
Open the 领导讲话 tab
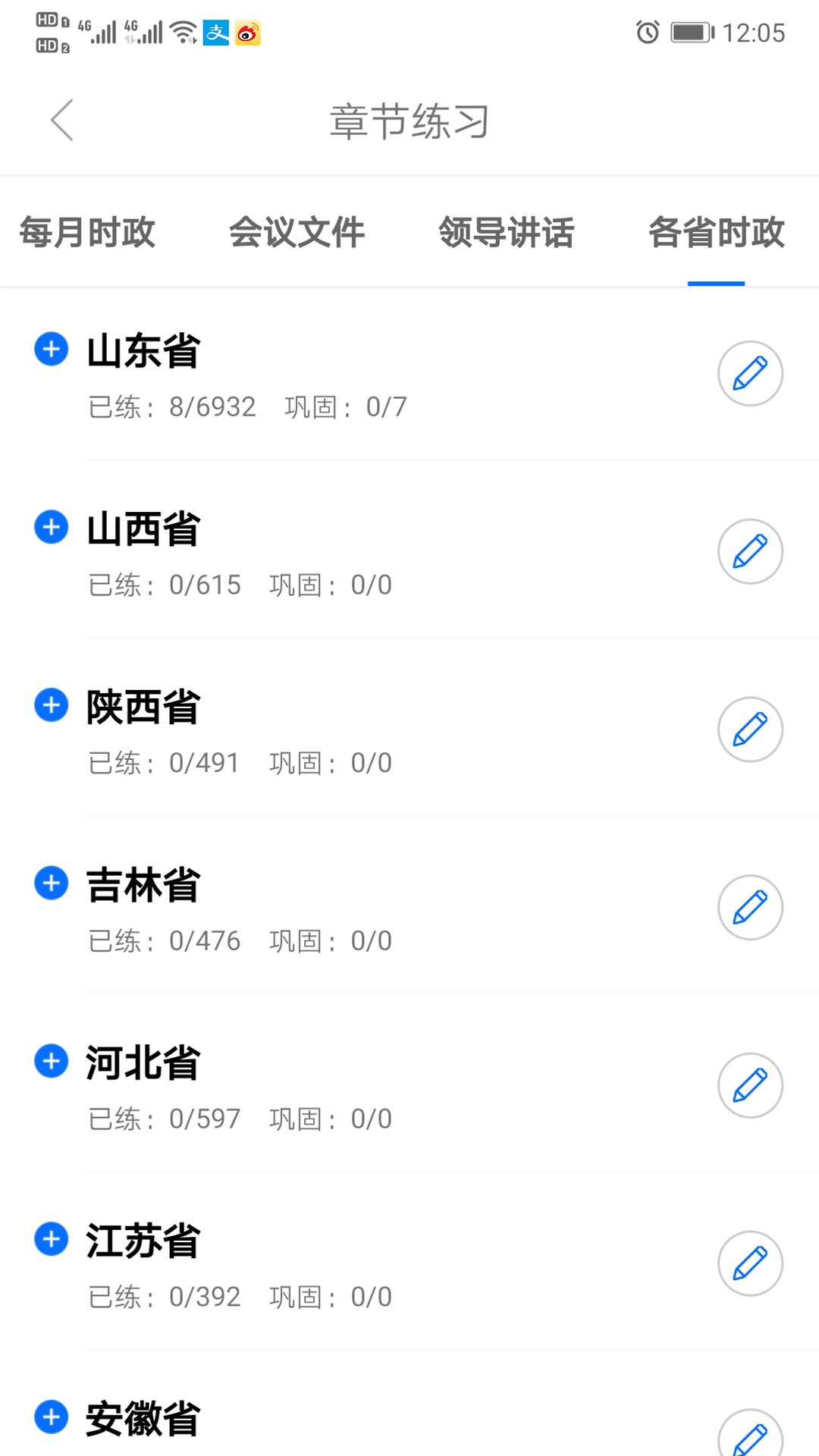pyautogui.click(x=506, y=232)
